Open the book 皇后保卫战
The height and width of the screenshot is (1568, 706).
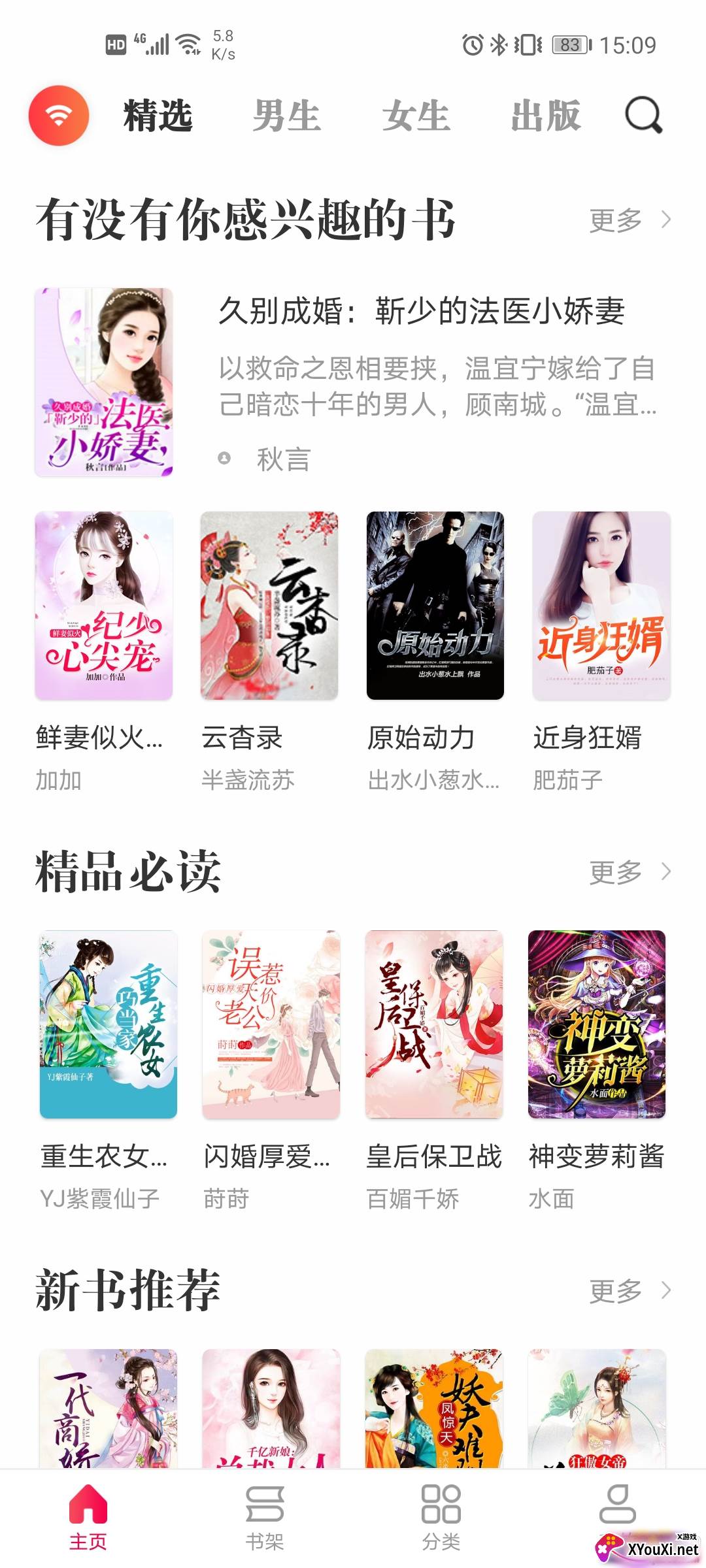434,1024
